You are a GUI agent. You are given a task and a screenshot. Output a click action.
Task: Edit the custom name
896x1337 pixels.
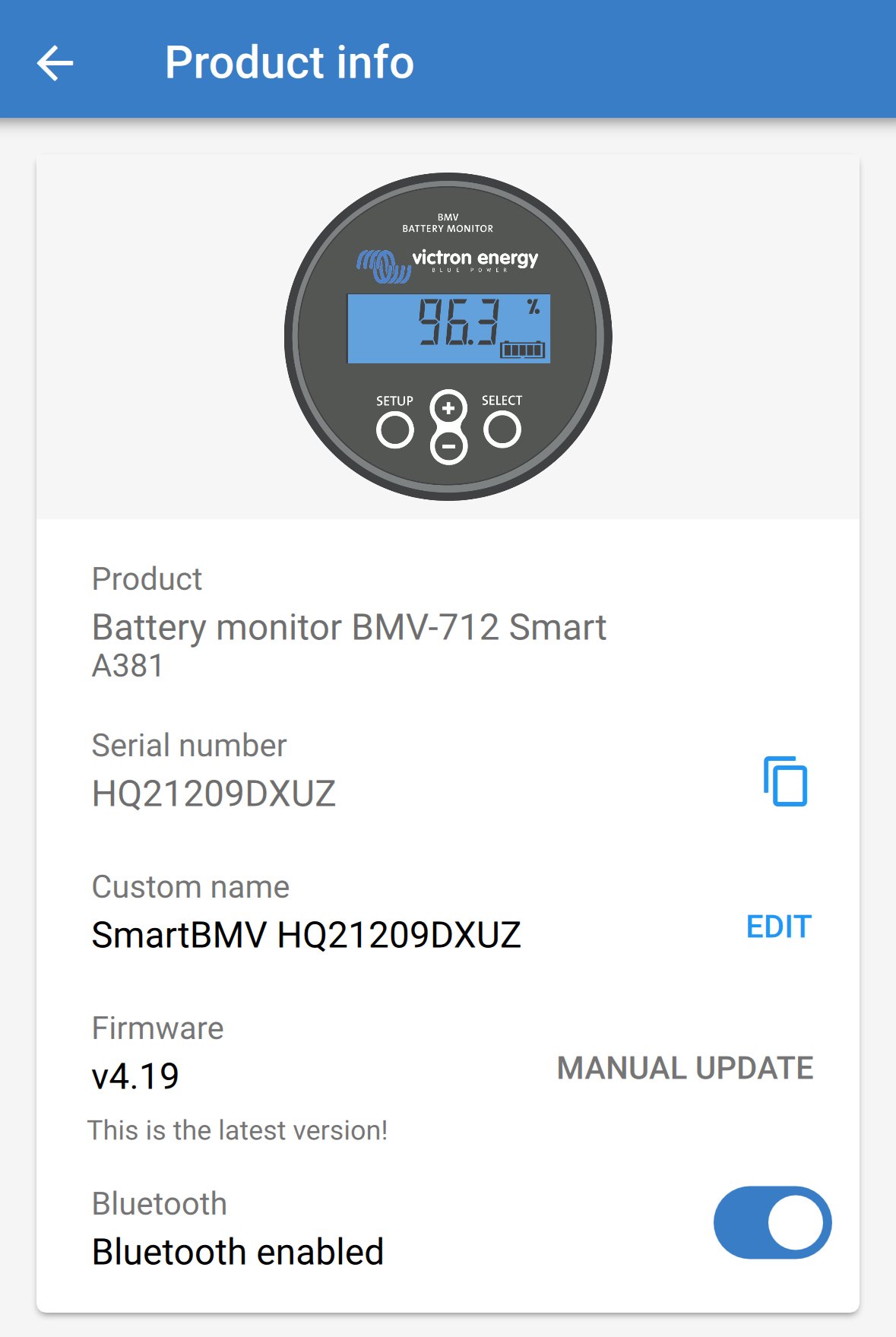(779, 927)
